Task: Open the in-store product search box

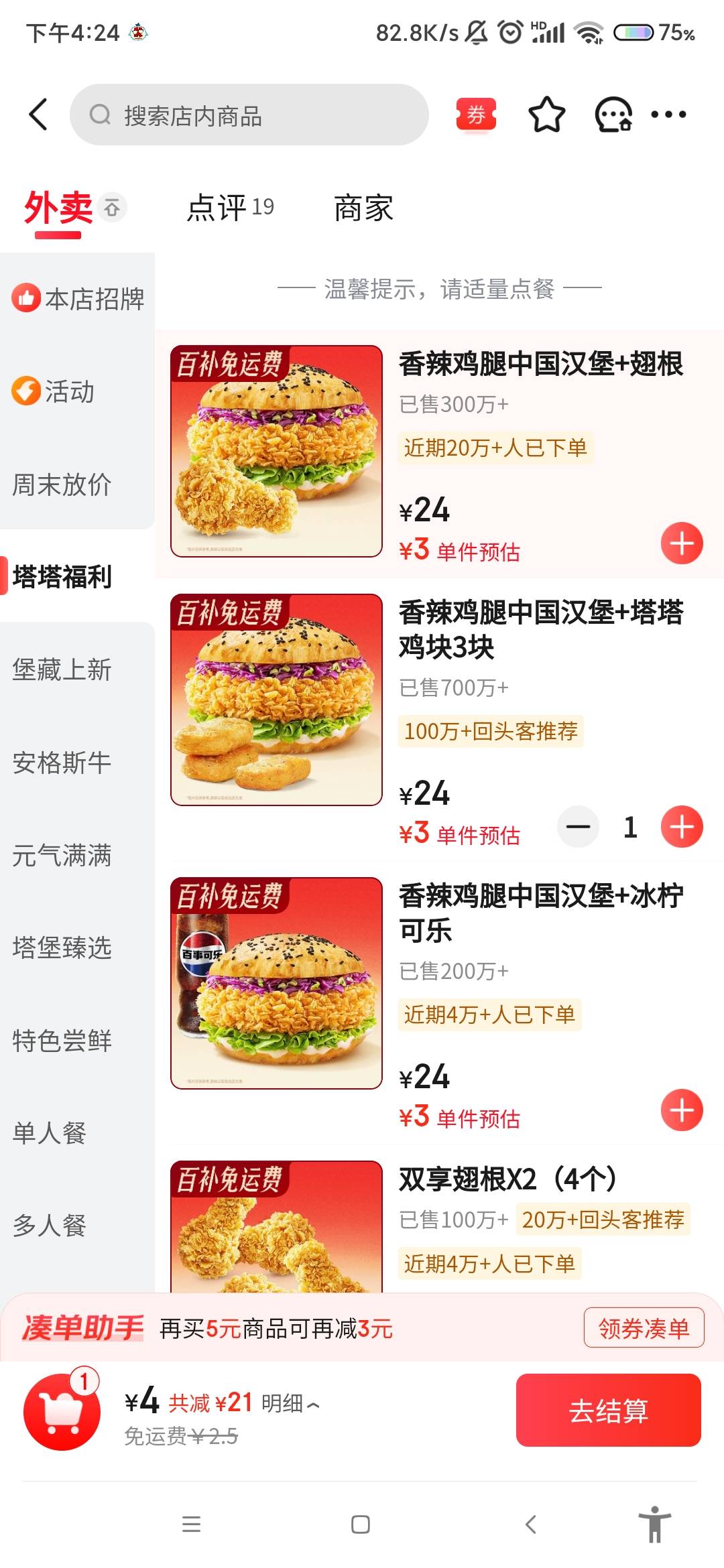Action: coord(249,115)
